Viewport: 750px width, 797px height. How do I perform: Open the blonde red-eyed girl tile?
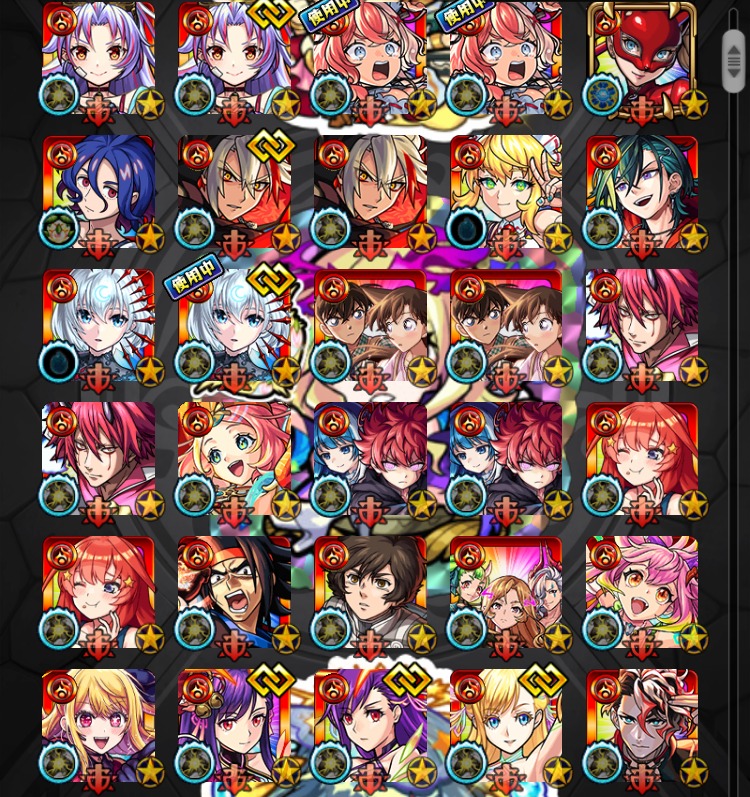98,726
